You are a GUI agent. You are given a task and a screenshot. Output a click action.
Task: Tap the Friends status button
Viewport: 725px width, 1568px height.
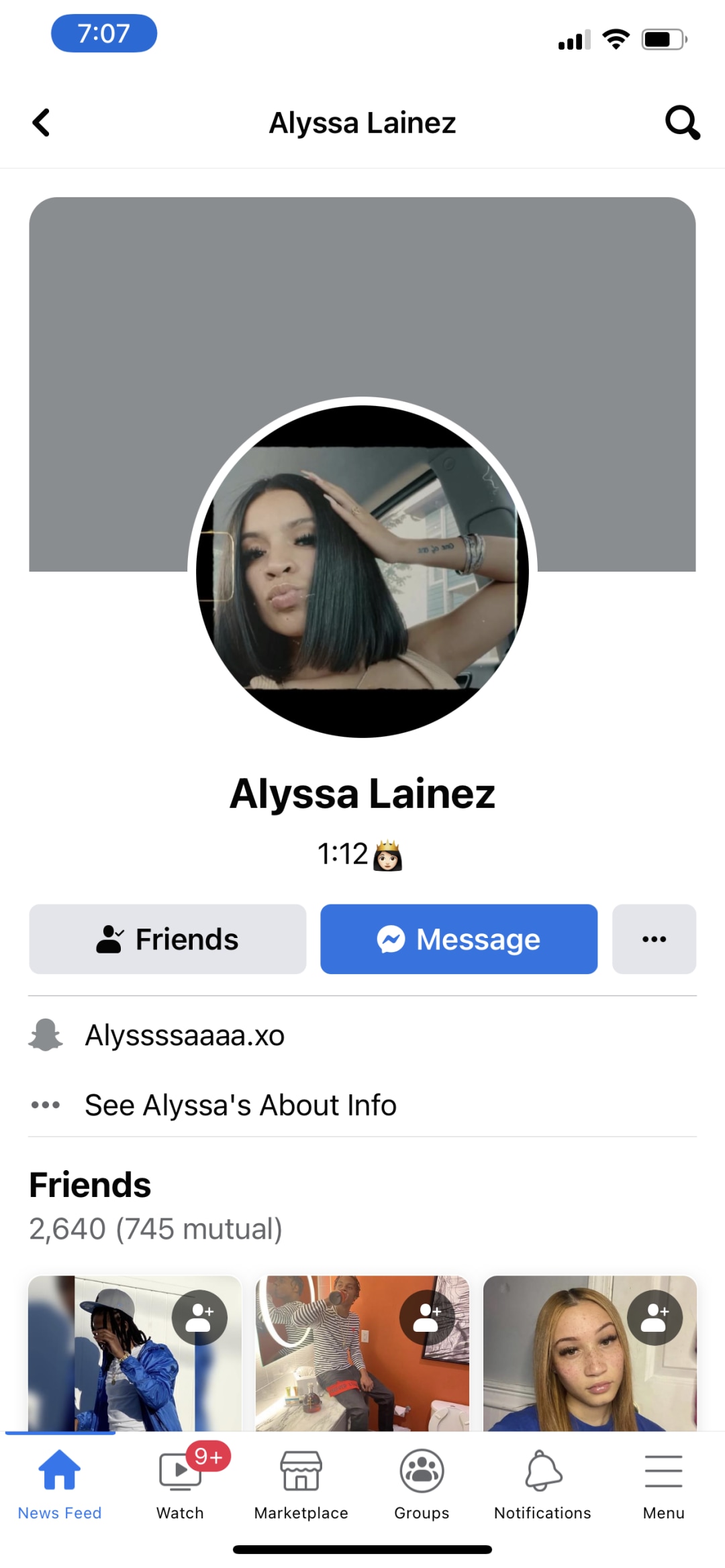[168, 939]
